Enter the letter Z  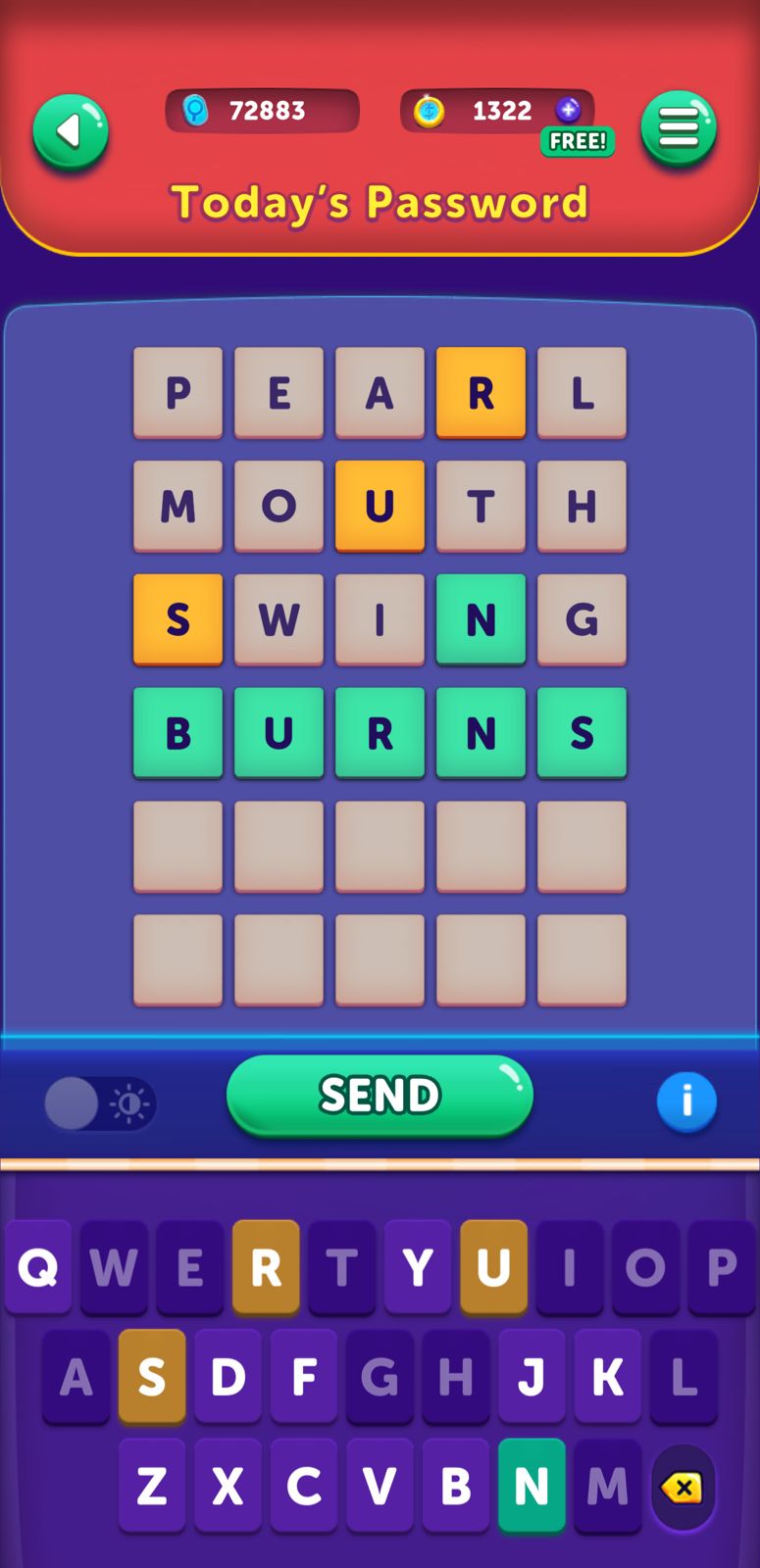pyautogui.click(x=152, y=1487)
